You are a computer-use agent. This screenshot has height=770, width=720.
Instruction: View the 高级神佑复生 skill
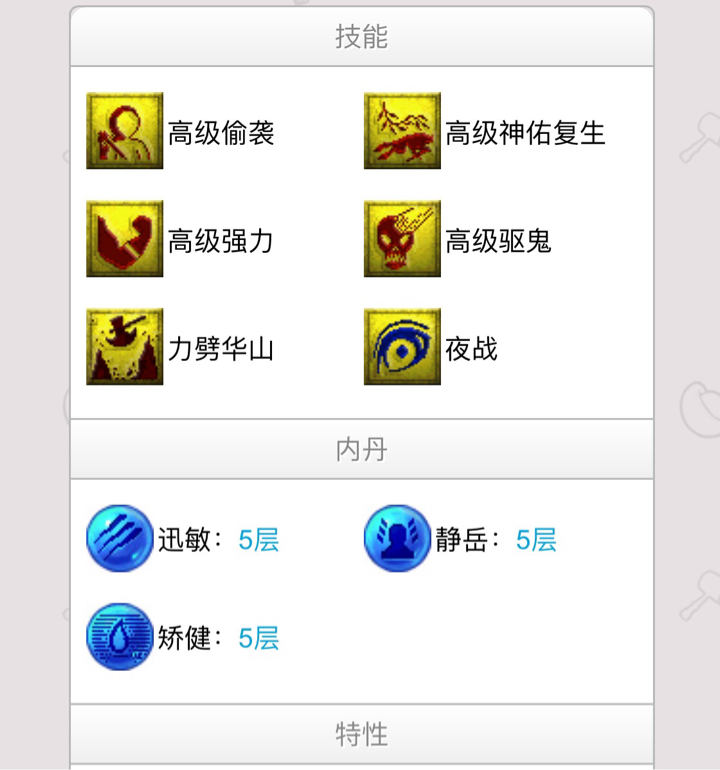pyautogui.click(x=402, y=131)
